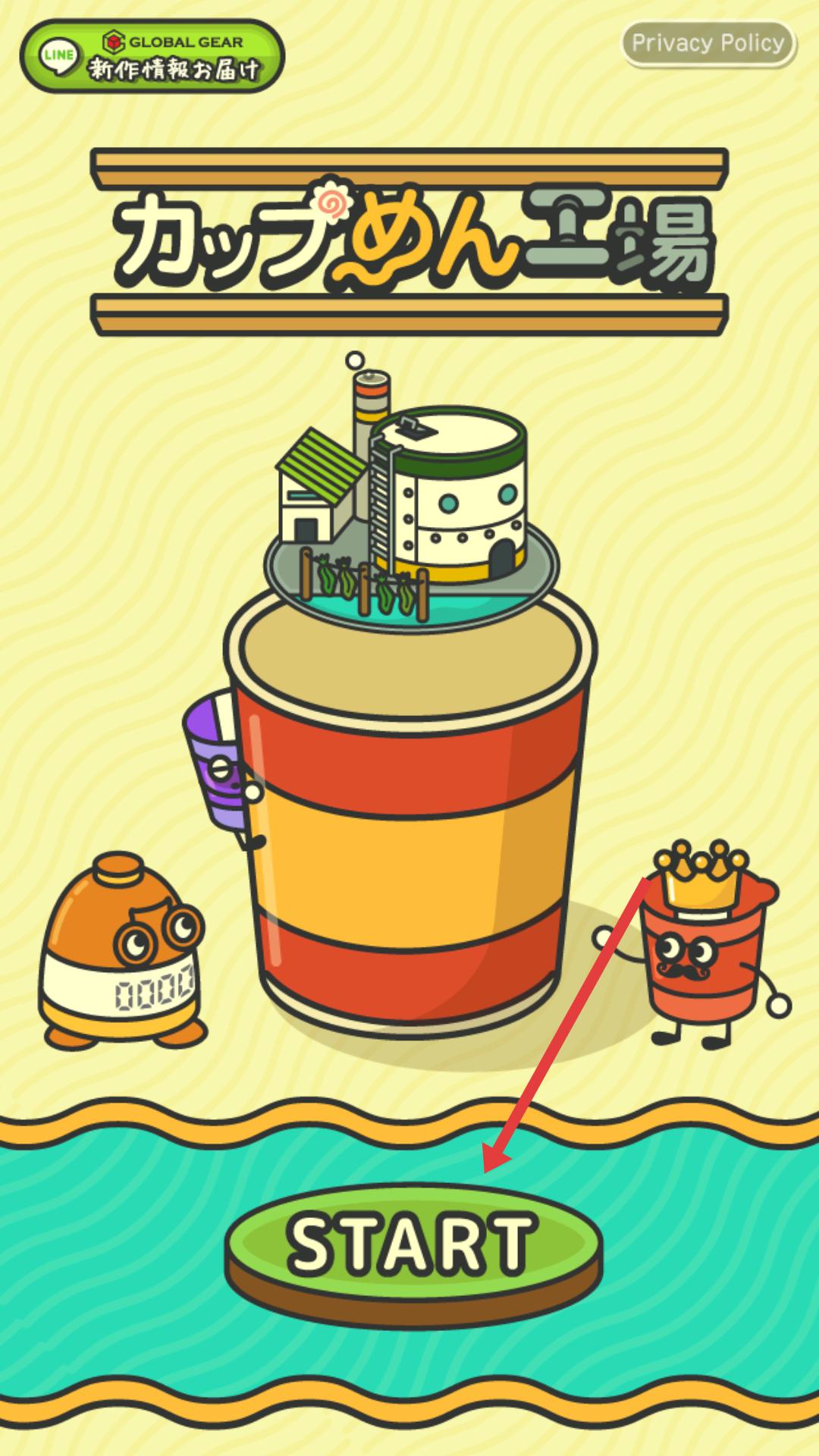Tap the green START button
This screenshot has width=819, height=1456.
(x=412, y=1242)
